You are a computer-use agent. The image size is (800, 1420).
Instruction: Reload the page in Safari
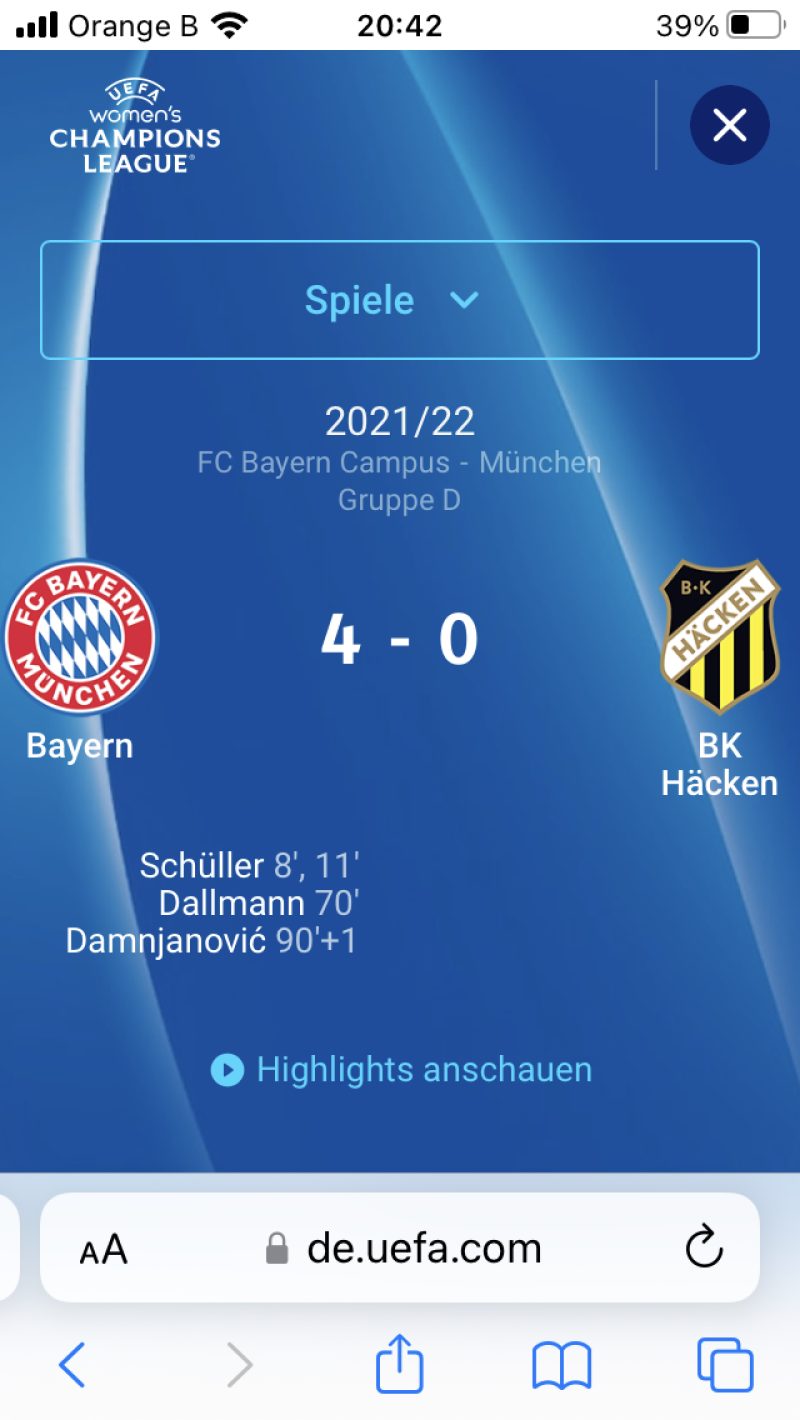click(704, 1247)
